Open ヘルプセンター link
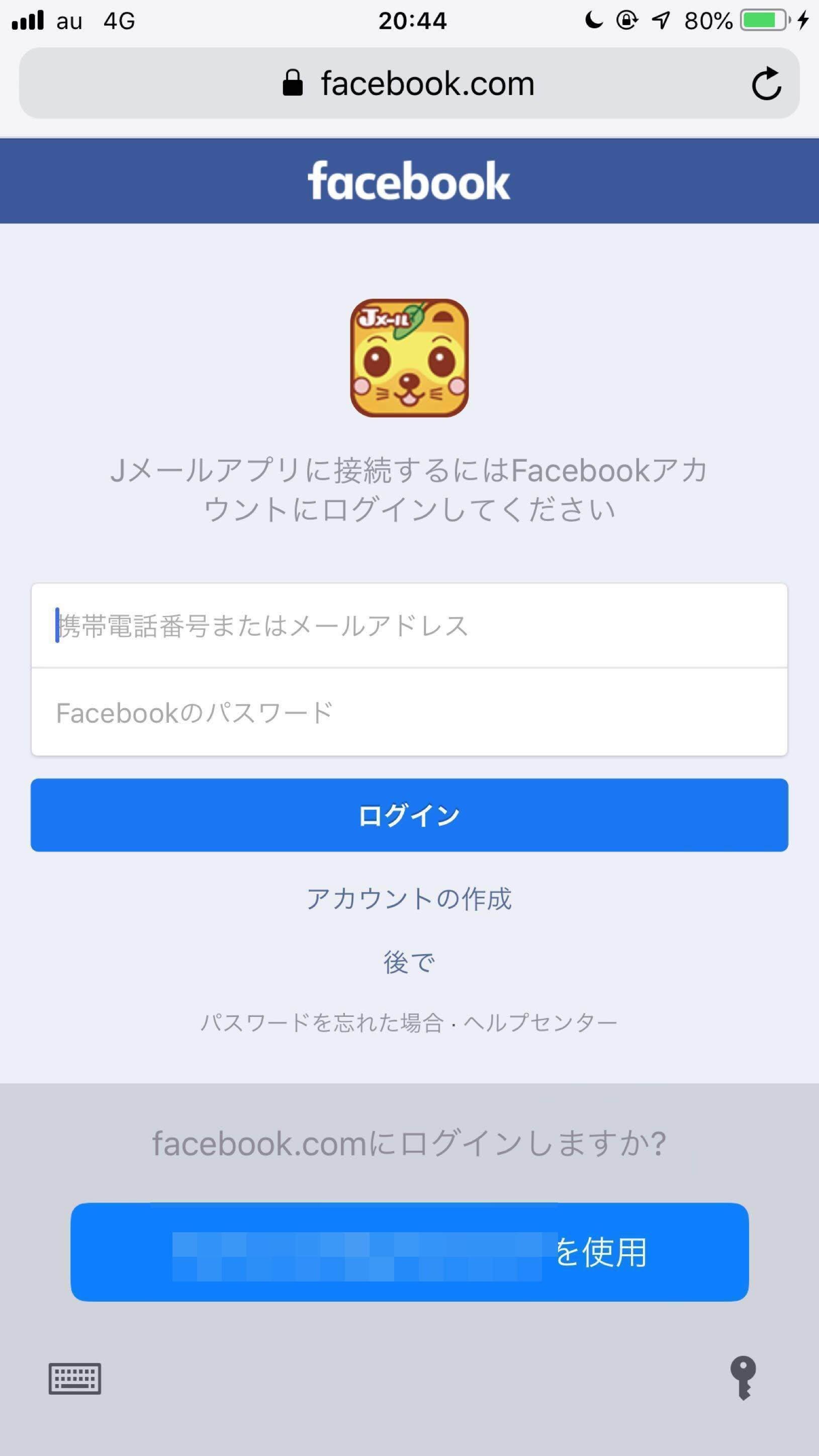The image size is (819, 1456). point(540,1023)
